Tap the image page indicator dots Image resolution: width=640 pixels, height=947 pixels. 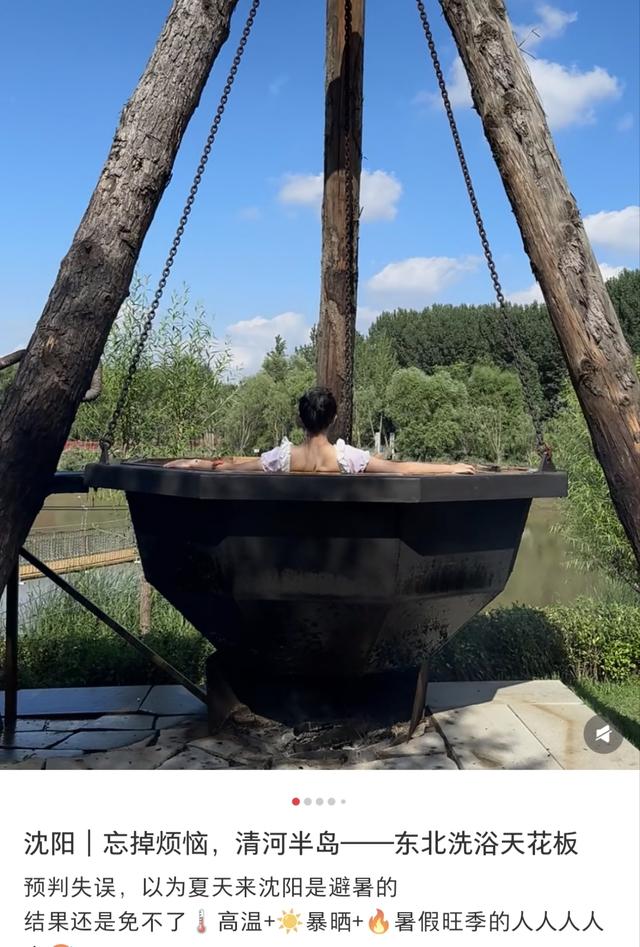(x=319, y=801)
